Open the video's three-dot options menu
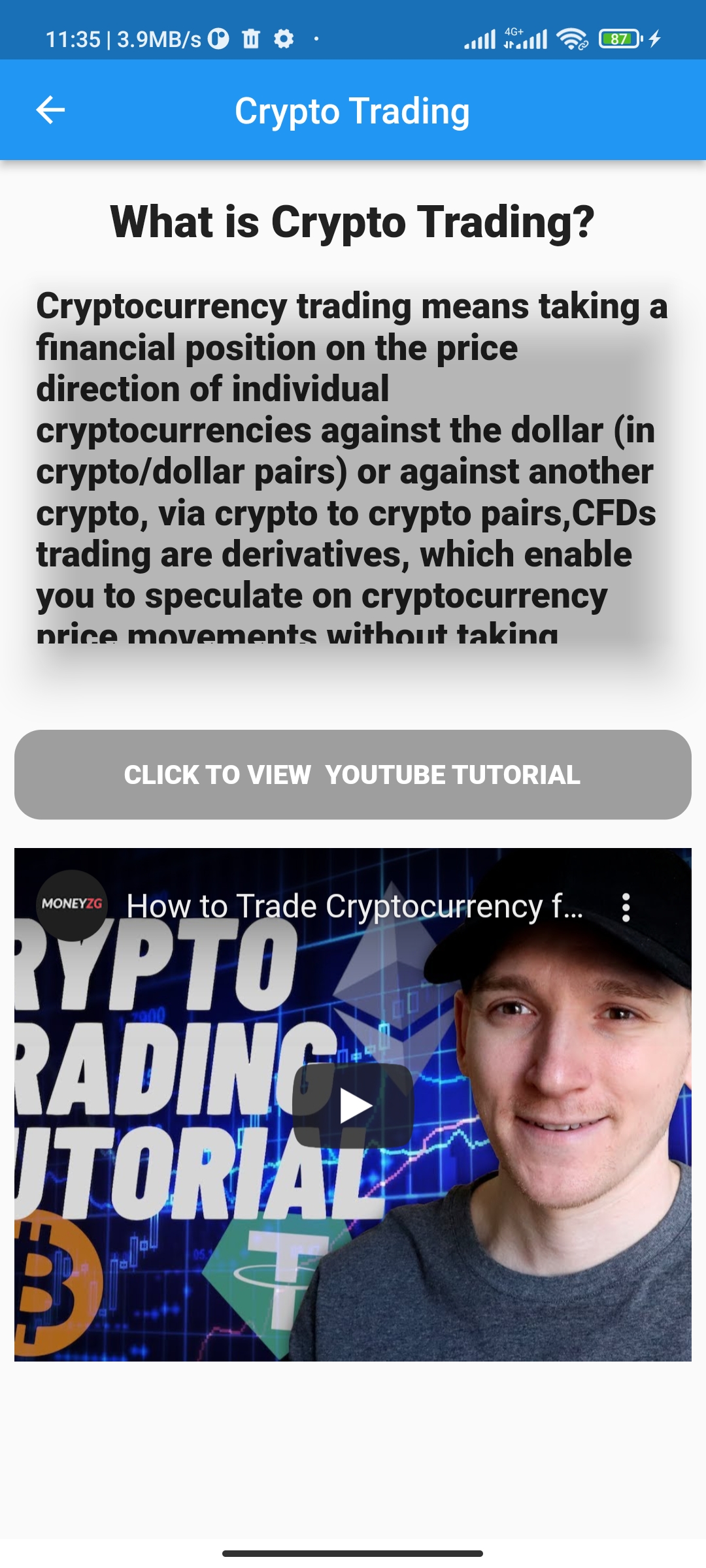The height and width of the screenshot is (1568, 706). coord(626,907)
